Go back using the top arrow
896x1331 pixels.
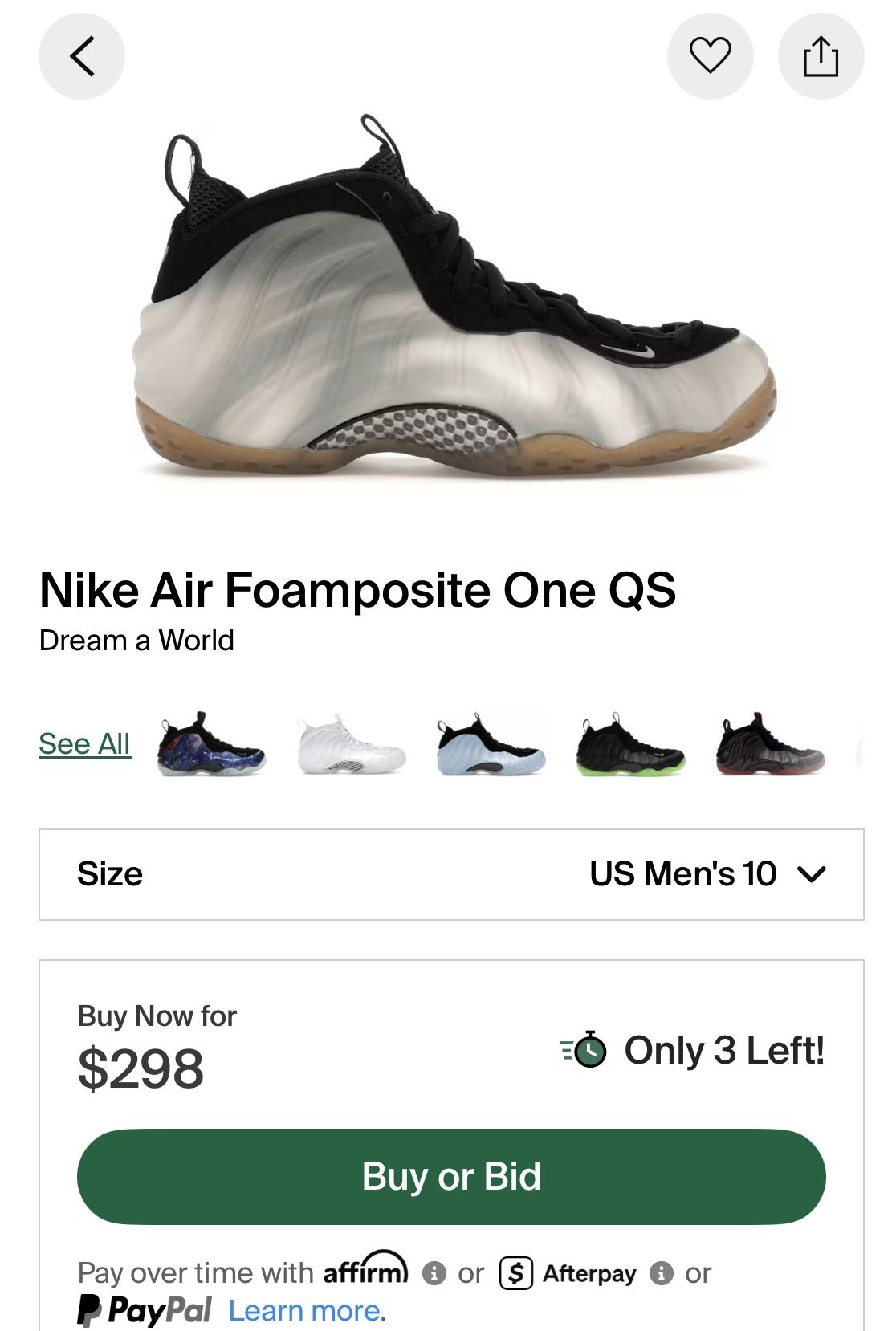tap(82, 56)
